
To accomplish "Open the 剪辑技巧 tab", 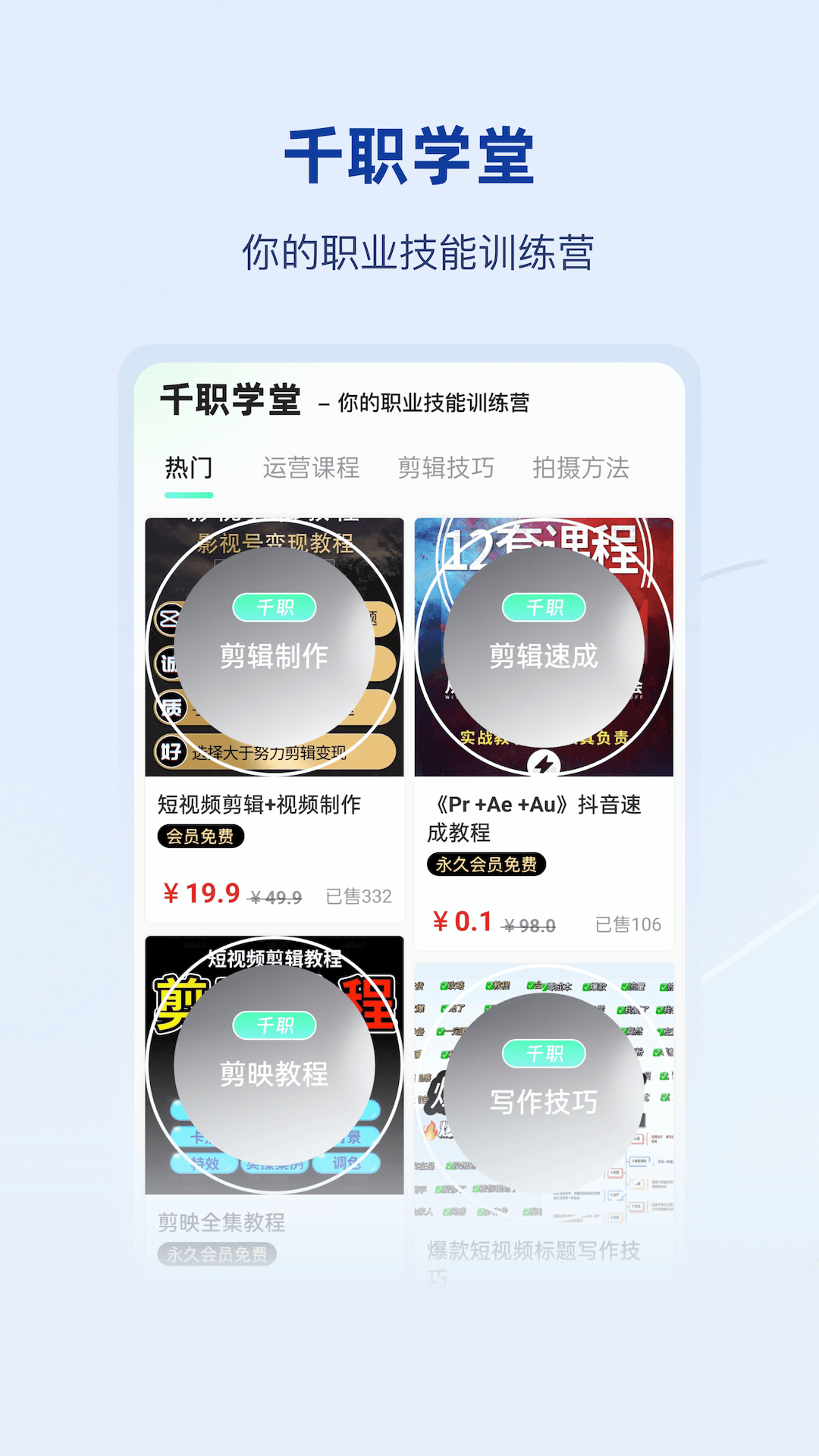I will click(x=447, y=468).
